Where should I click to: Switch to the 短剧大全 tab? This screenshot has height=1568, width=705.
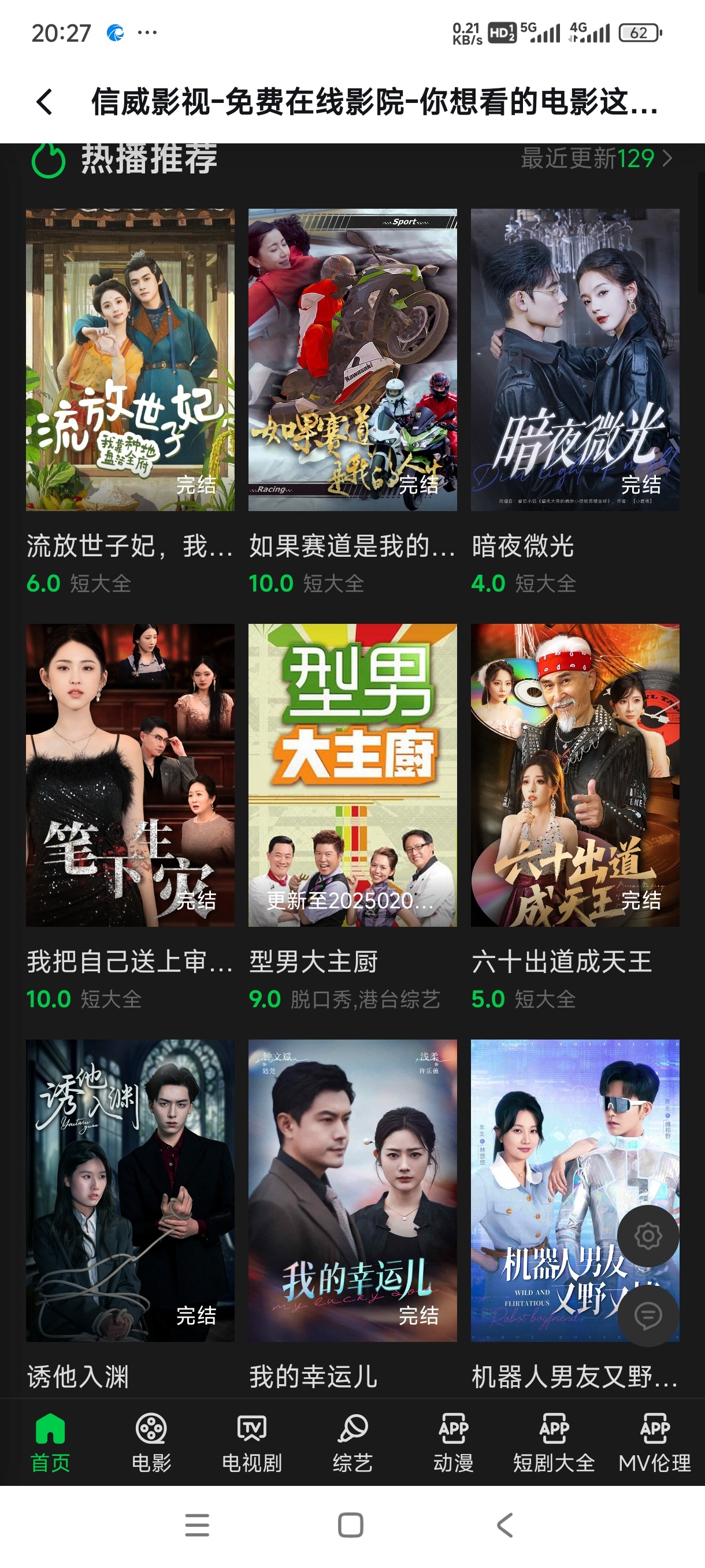point(554,1442)
